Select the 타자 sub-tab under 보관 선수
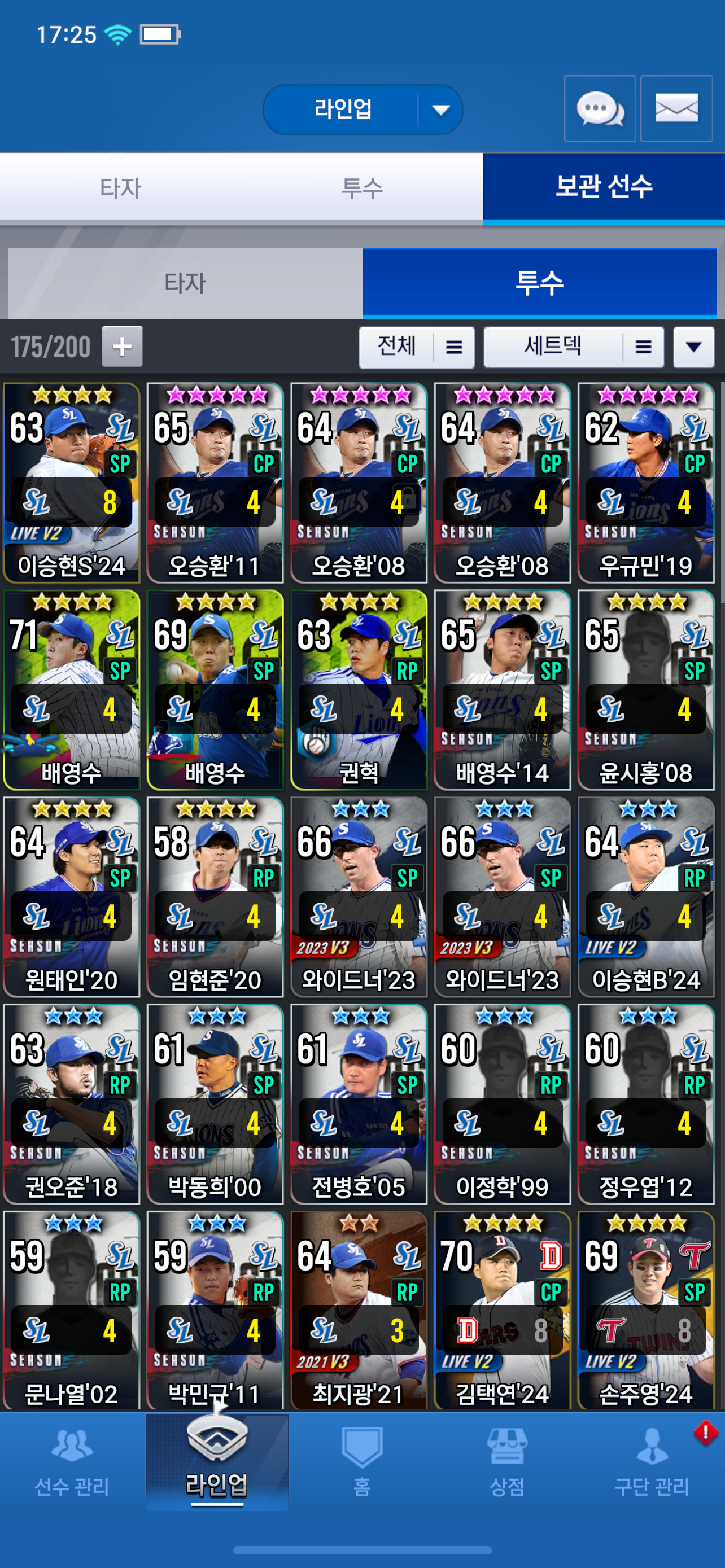The width and height of the screenshot is (725, 1568). 185,283
